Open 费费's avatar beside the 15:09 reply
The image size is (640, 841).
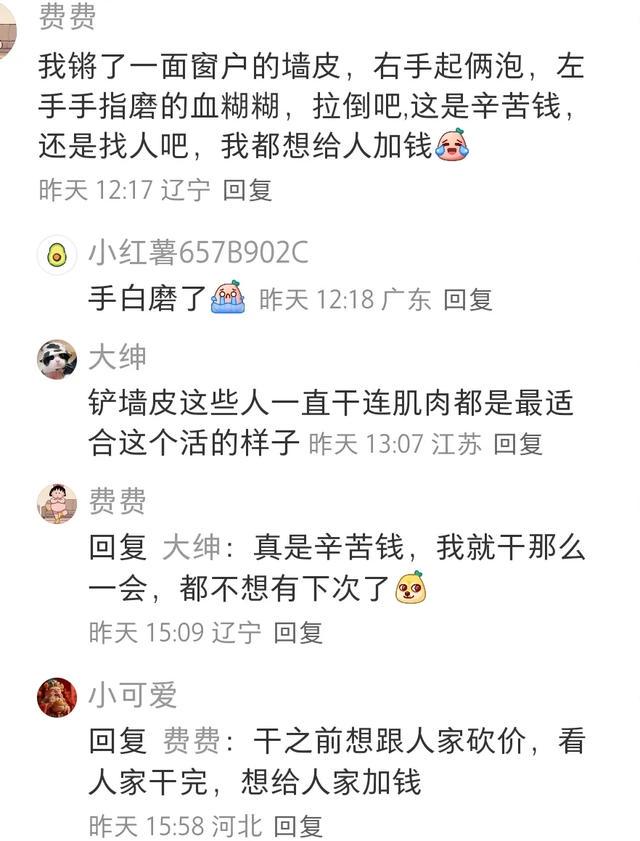pyautogui.click(x=57, y=503)
